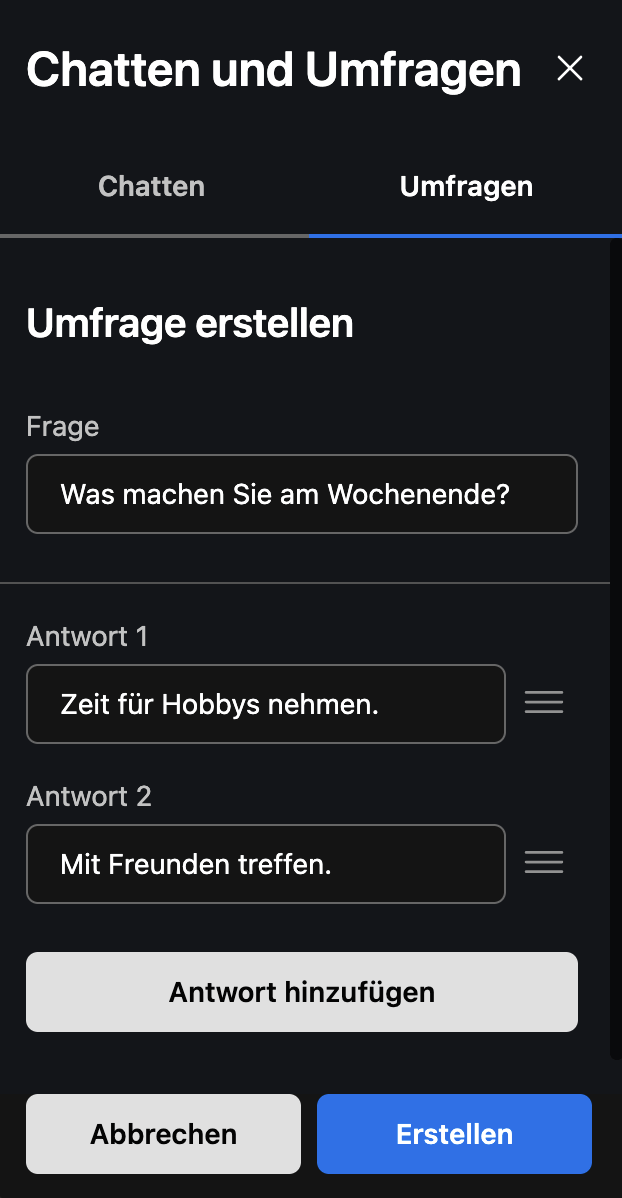Image resolution: width=622 pixels, height=1198 pixels.
Task: Tap the reorder handle for Antwort 1
Action: click(x=544, y=702)
